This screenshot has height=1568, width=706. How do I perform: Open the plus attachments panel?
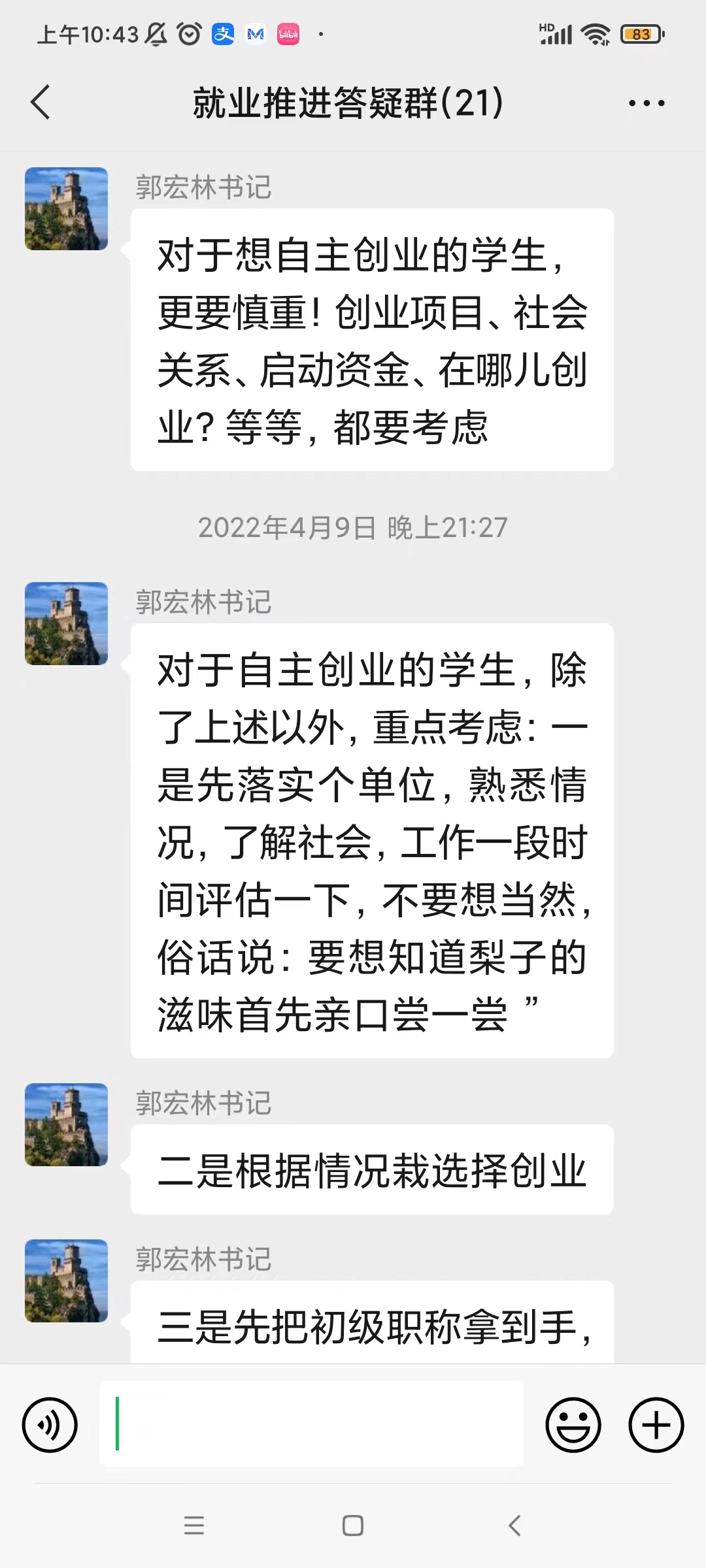click(x=656, y=1425)
